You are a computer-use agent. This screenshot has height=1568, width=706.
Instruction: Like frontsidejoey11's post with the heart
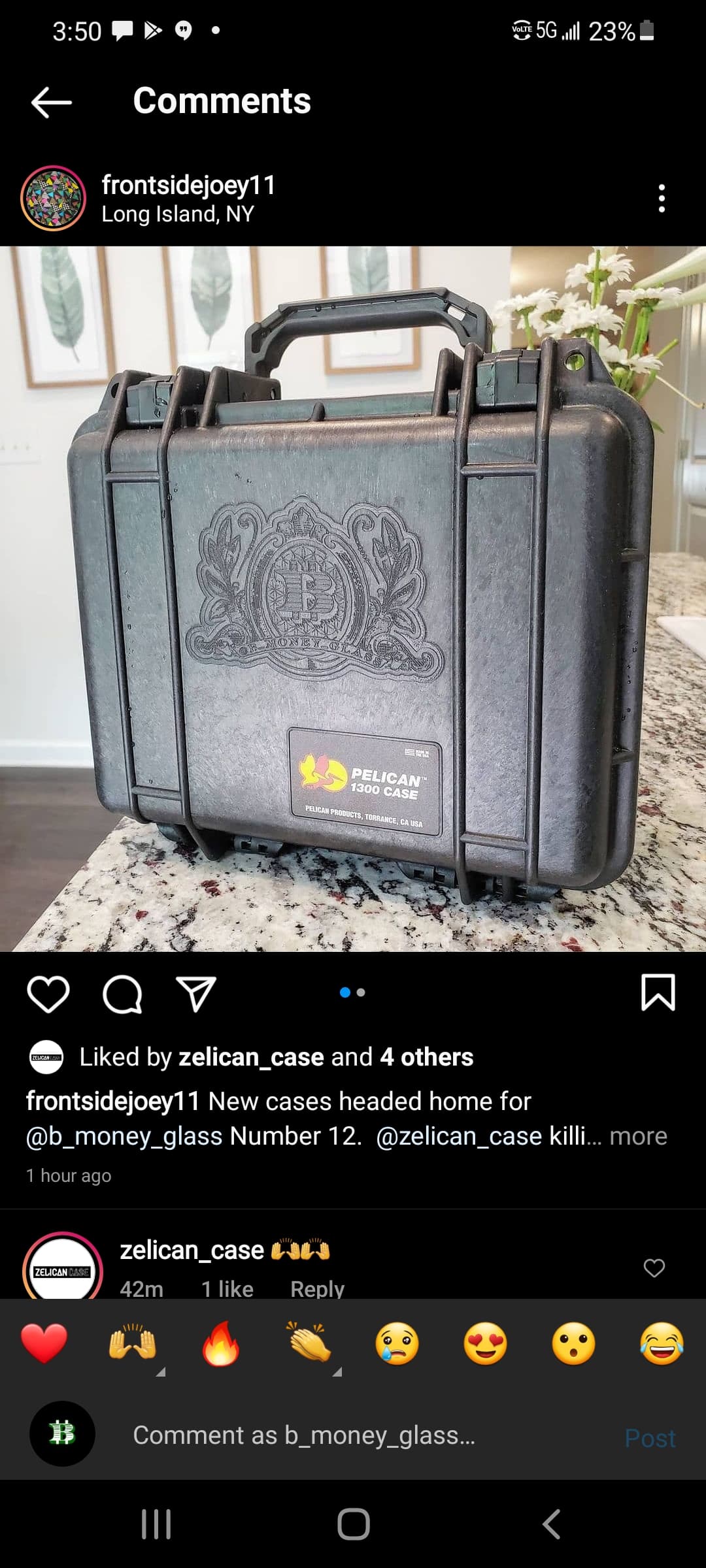pyautogui.click(x=48, y=994)
